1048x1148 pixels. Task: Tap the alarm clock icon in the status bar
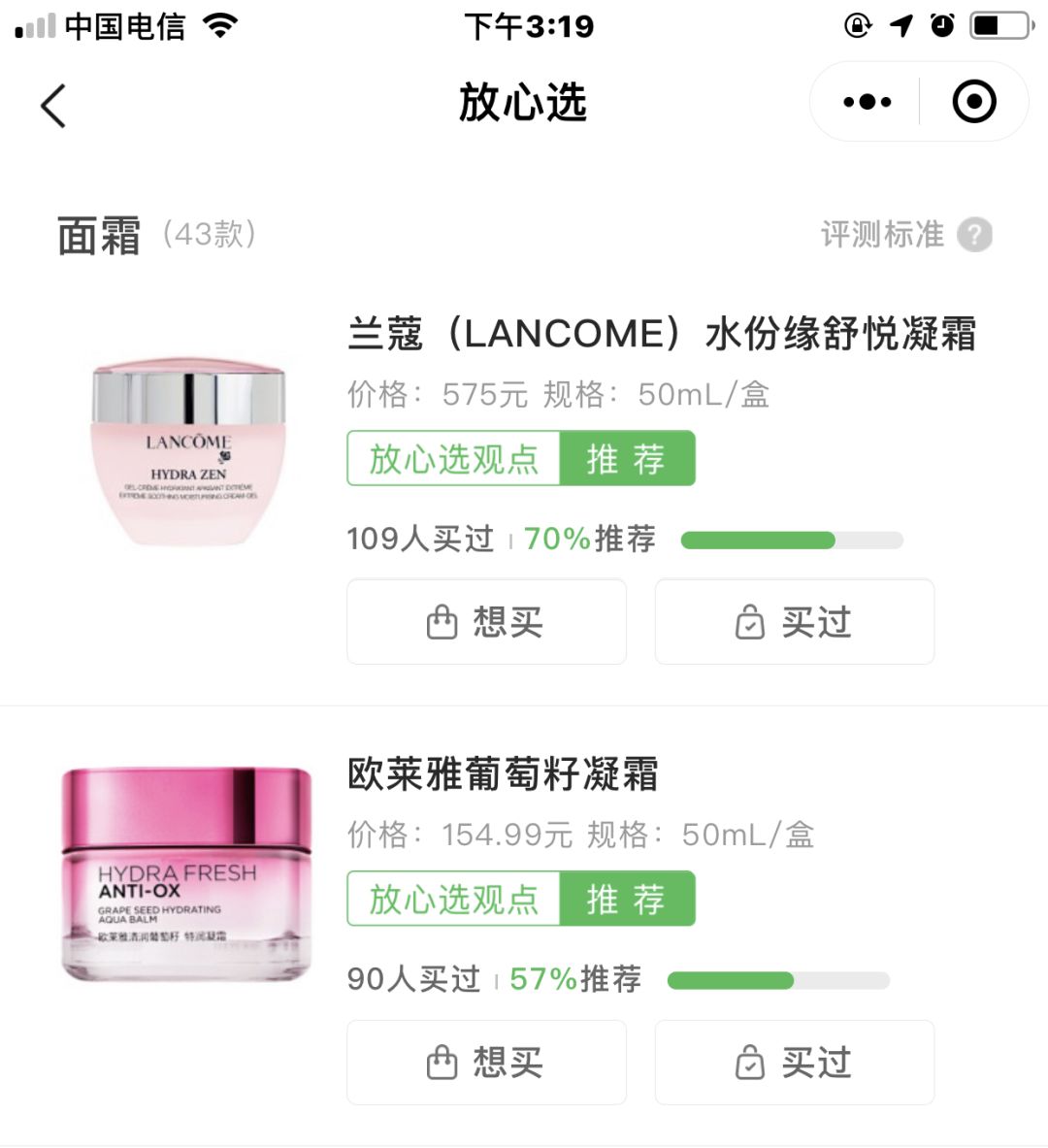940,26
